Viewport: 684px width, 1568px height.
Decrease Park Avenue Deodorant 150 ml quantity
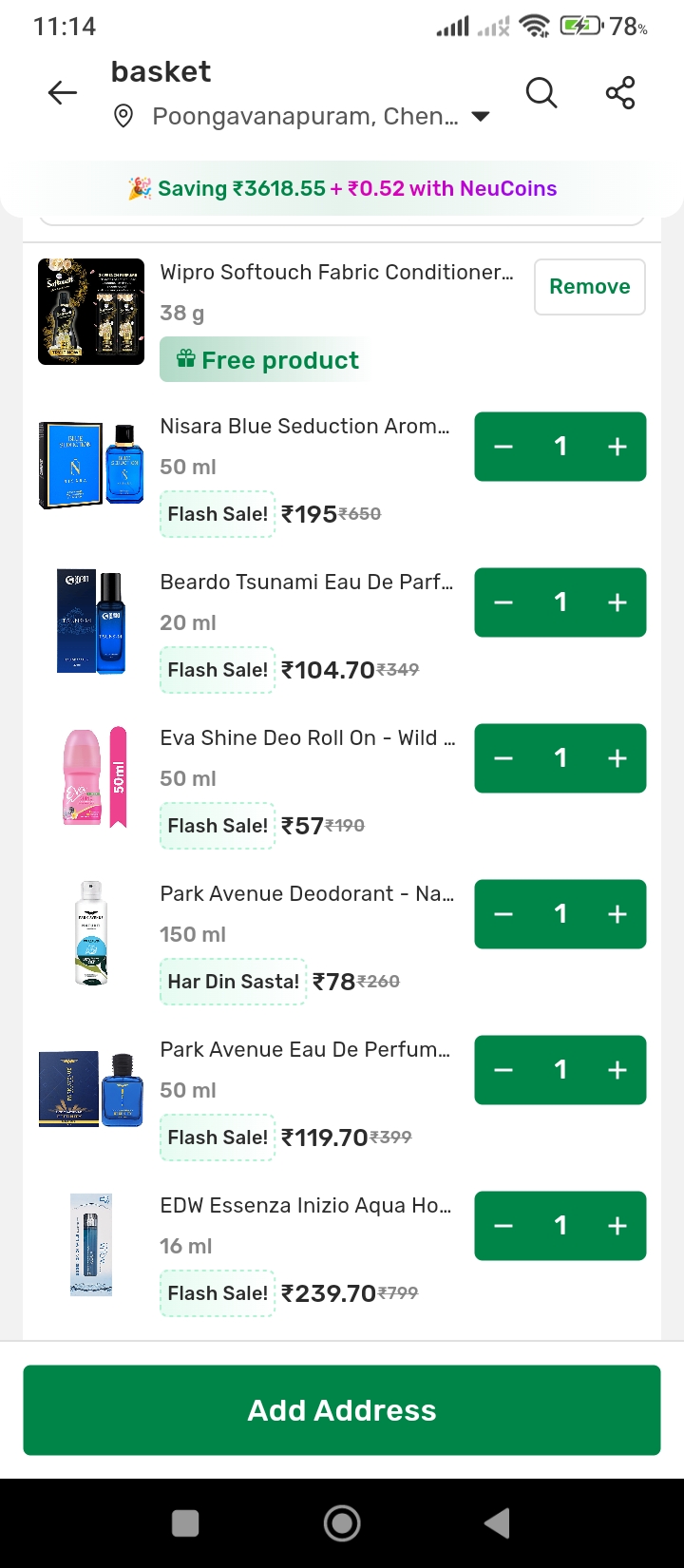pos(503,914)
